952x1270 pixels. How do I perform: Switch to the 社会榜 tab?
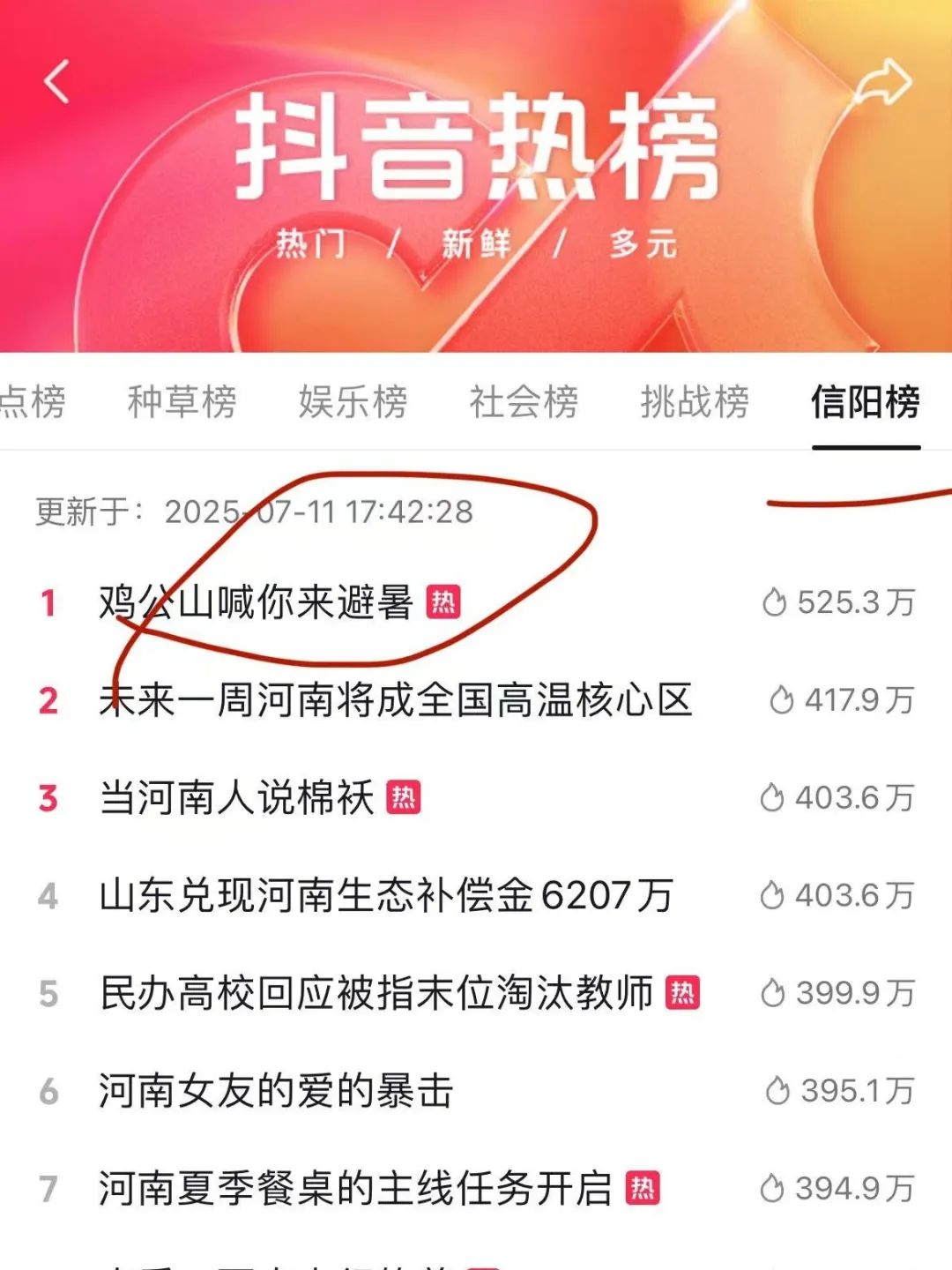click(524, 402)
